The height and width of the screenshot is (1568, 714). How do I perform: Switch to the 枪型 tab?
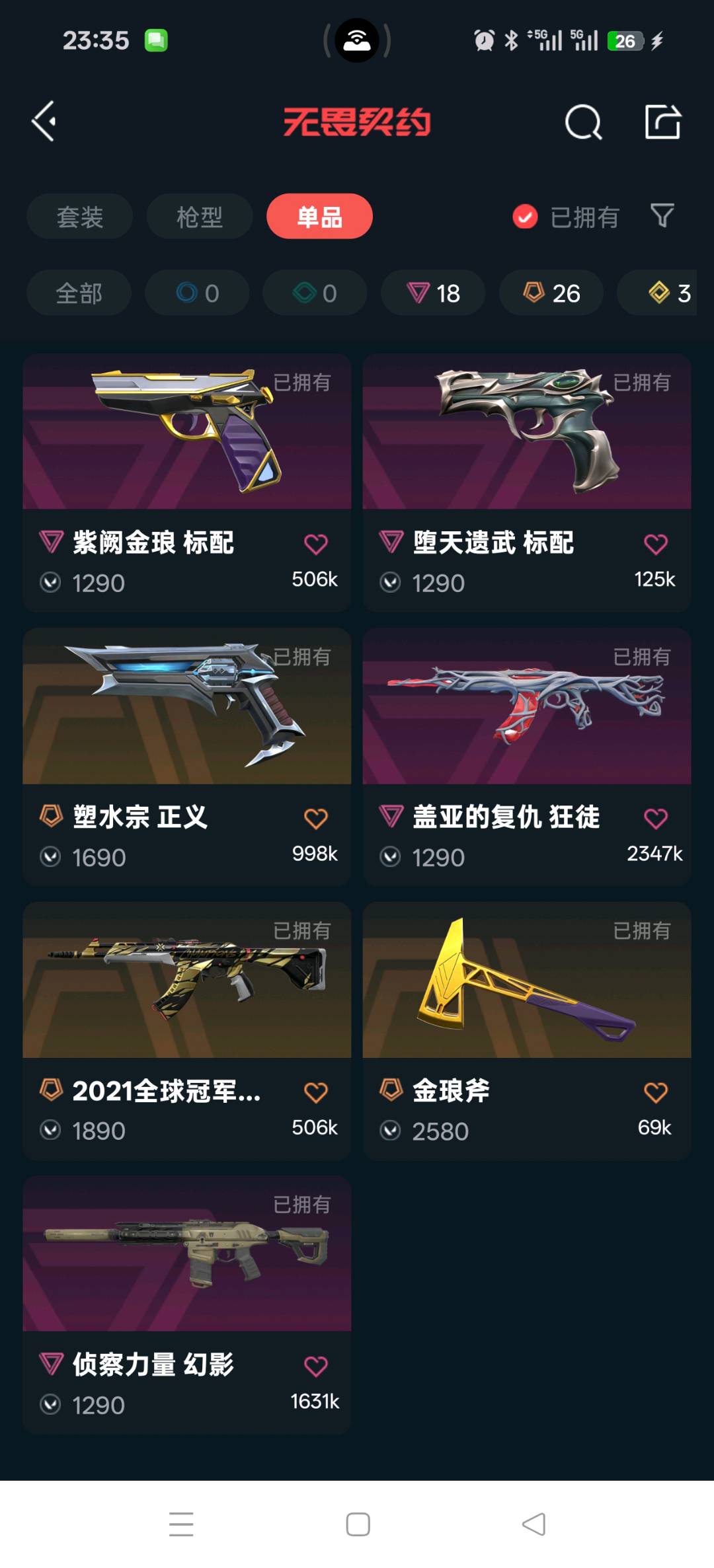pos(199,217)
